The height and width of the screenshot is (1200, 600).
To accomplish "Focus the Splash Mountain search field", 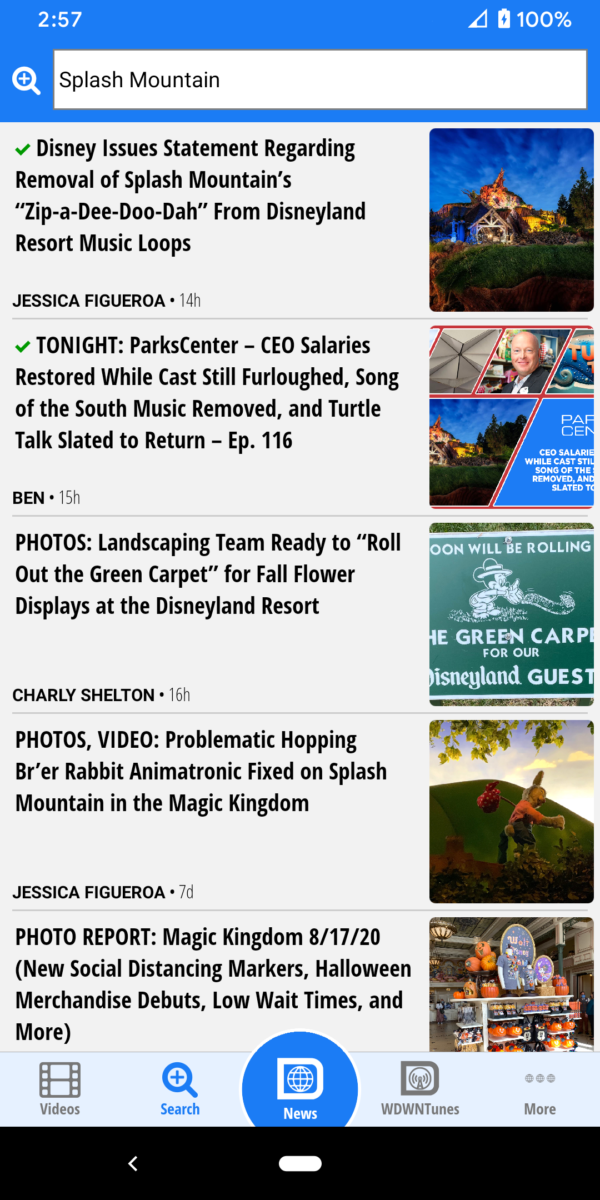I will coord(320,80).
